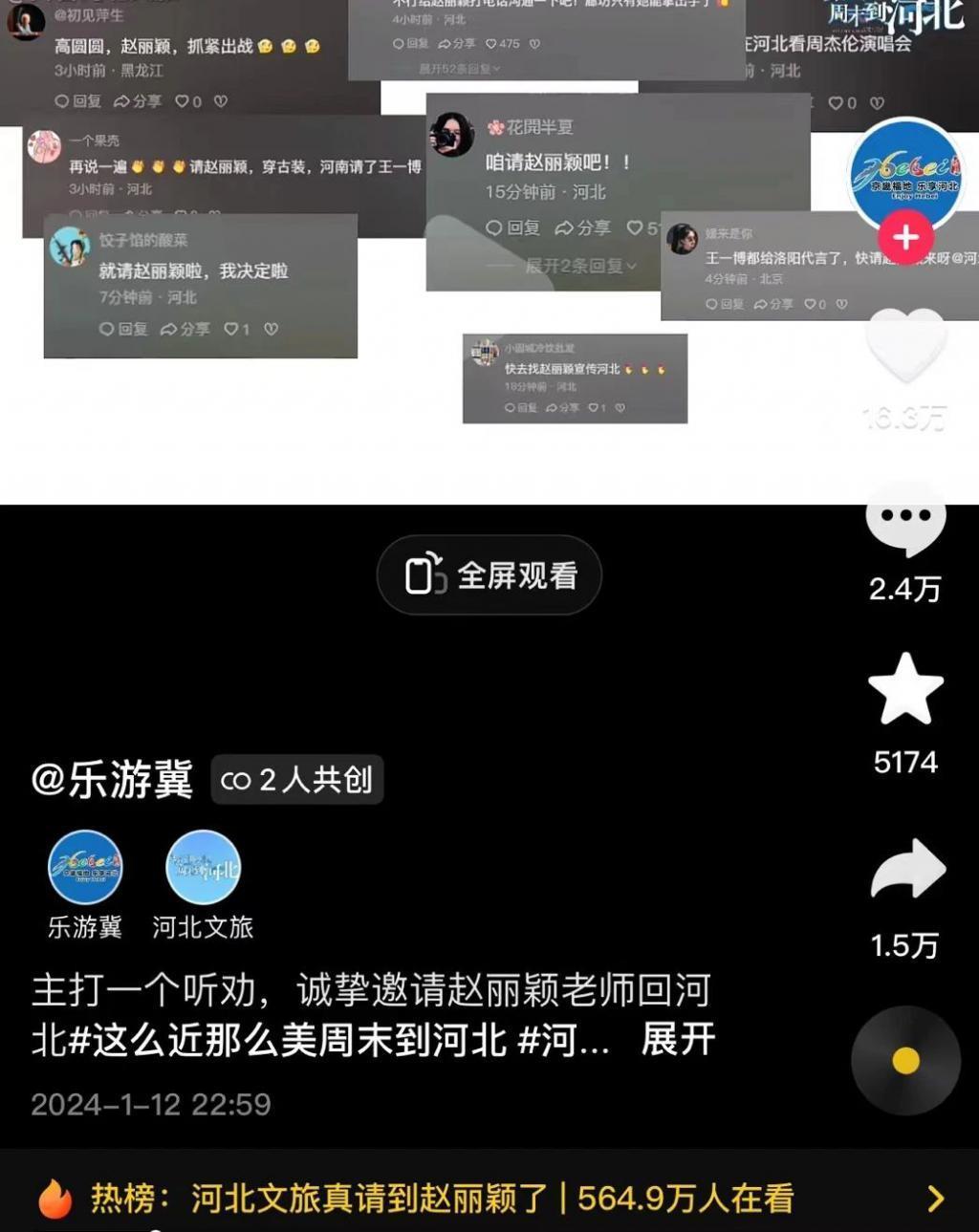979x1232 pixels.
Task: Follow the account via the red plus button
Action: 906,235
